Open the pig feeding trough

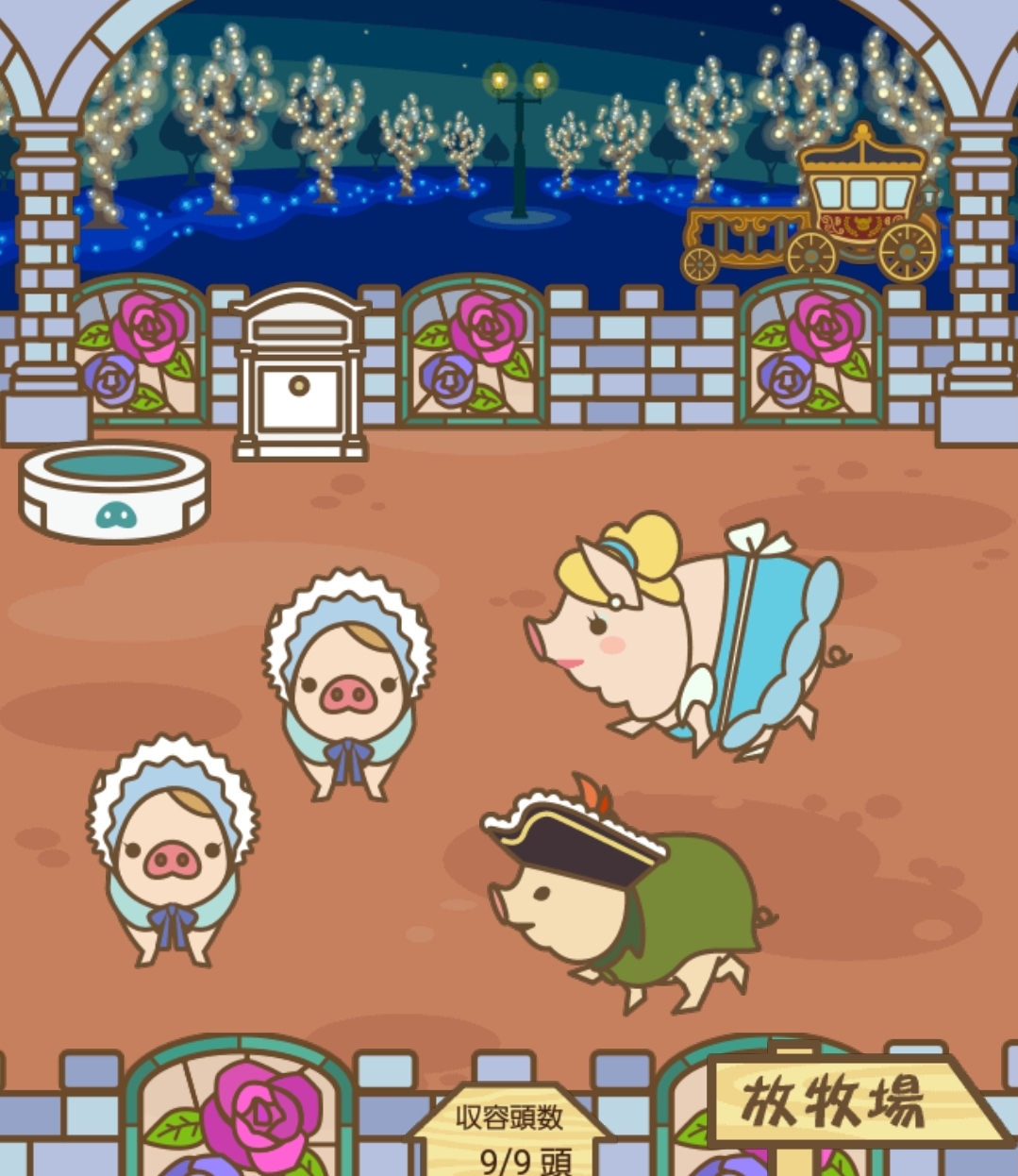[x=114, y=490]
